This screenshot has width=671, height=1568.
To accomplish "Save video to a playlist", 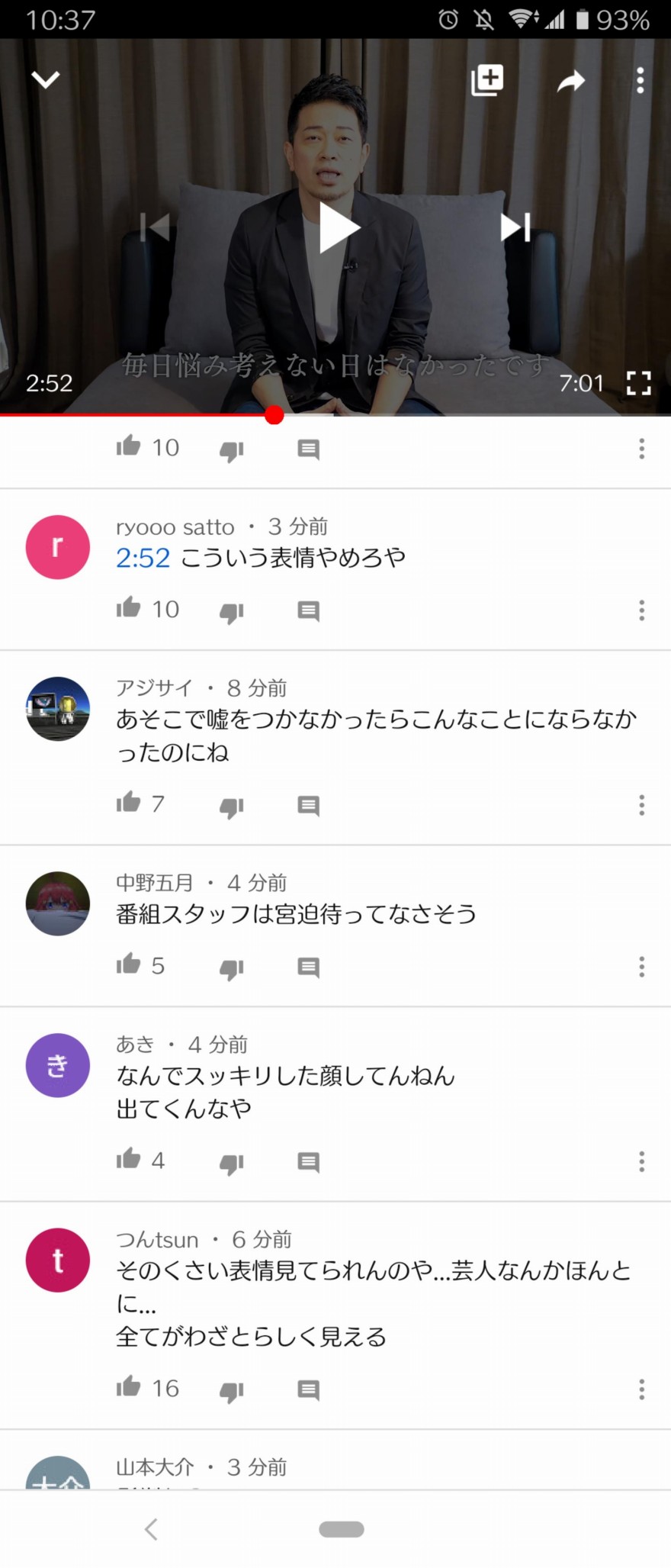I will (487, 79).
